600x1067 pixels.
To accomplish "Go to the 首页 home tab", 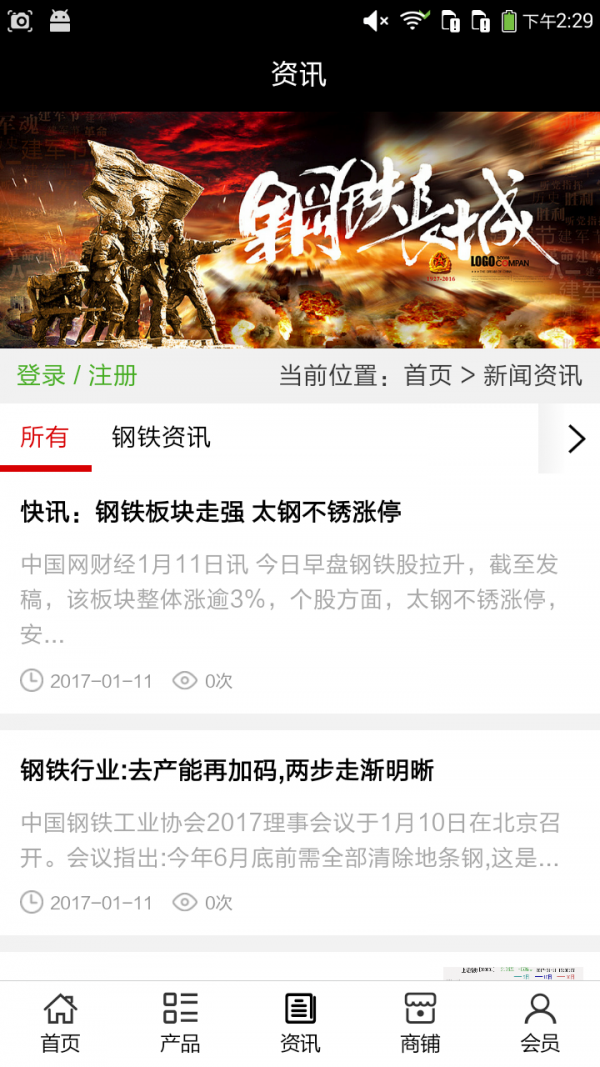I will coord(60,1023).
